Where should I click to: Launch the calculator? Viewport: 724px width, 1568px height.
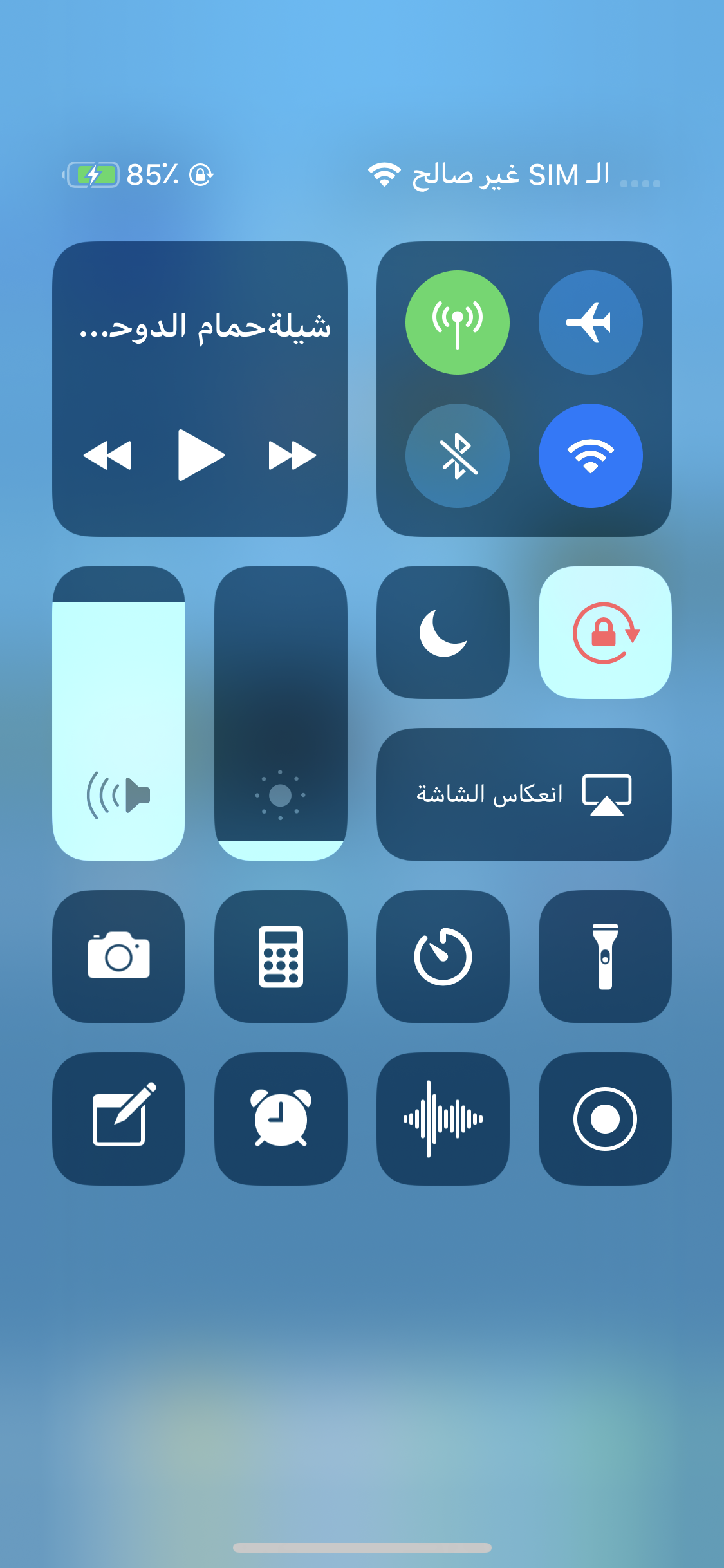click(x=281, y=957)
